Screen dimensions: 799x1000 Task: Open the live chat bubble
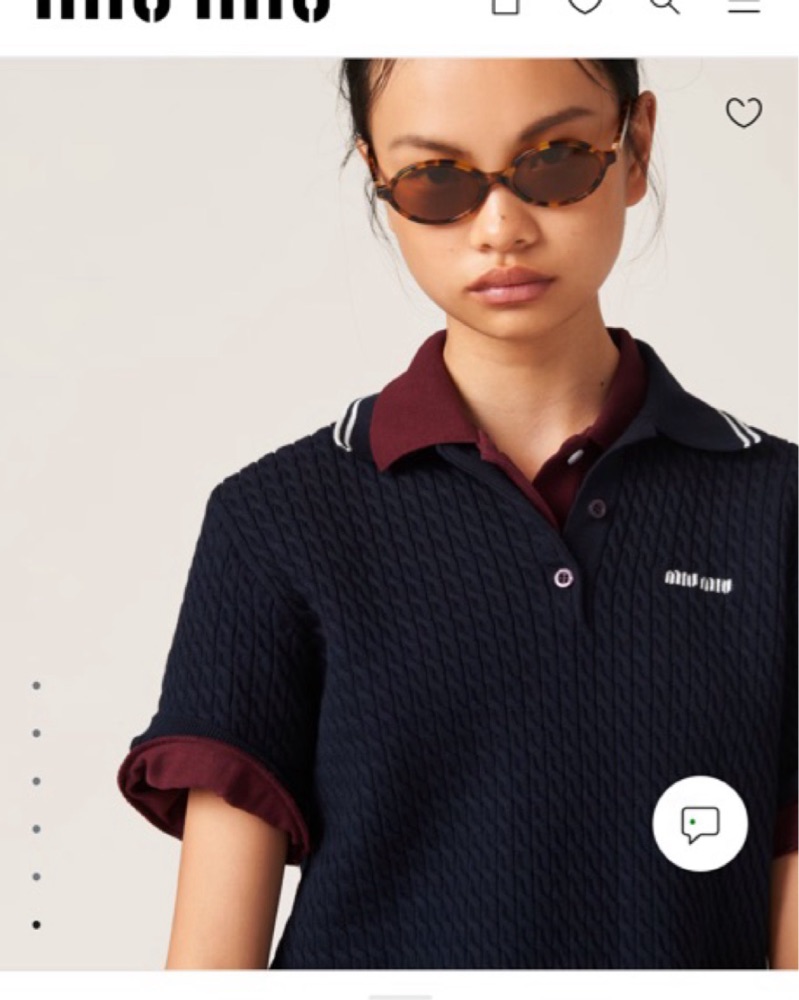700,824
